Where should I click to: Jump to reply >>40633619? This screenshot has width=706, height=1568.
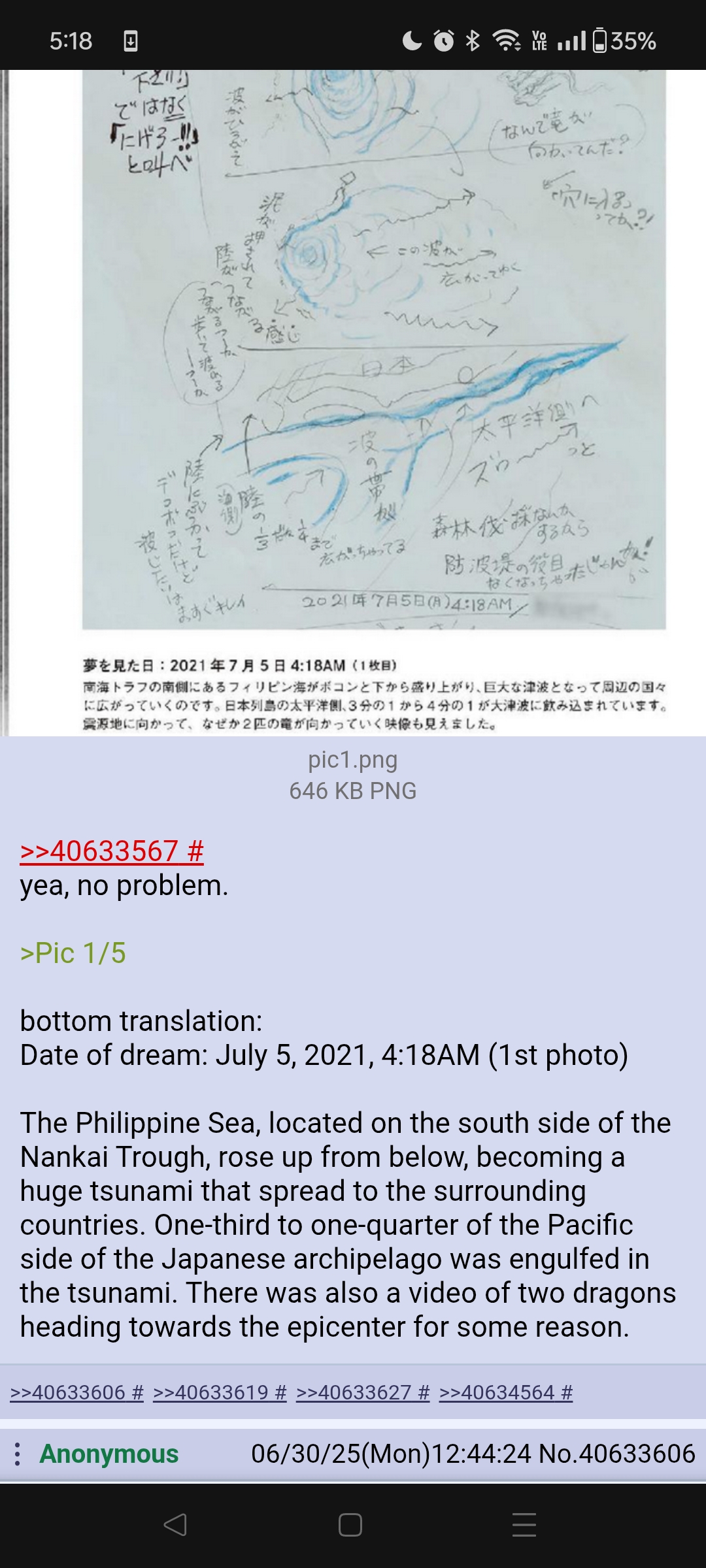tap(220, 1392)
